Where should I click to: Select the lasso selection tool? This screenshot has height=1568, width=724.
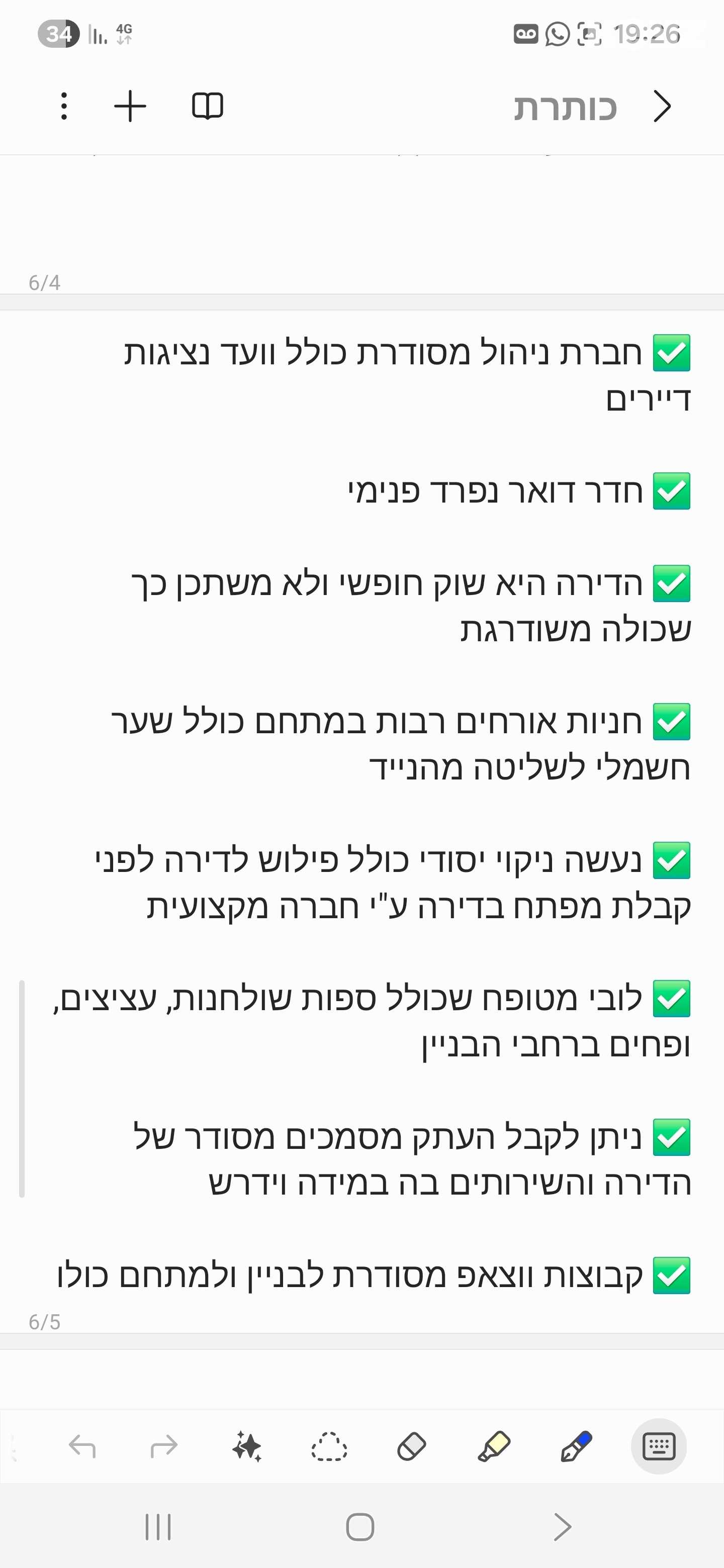pyautogui.click(x=329, y=1446)
